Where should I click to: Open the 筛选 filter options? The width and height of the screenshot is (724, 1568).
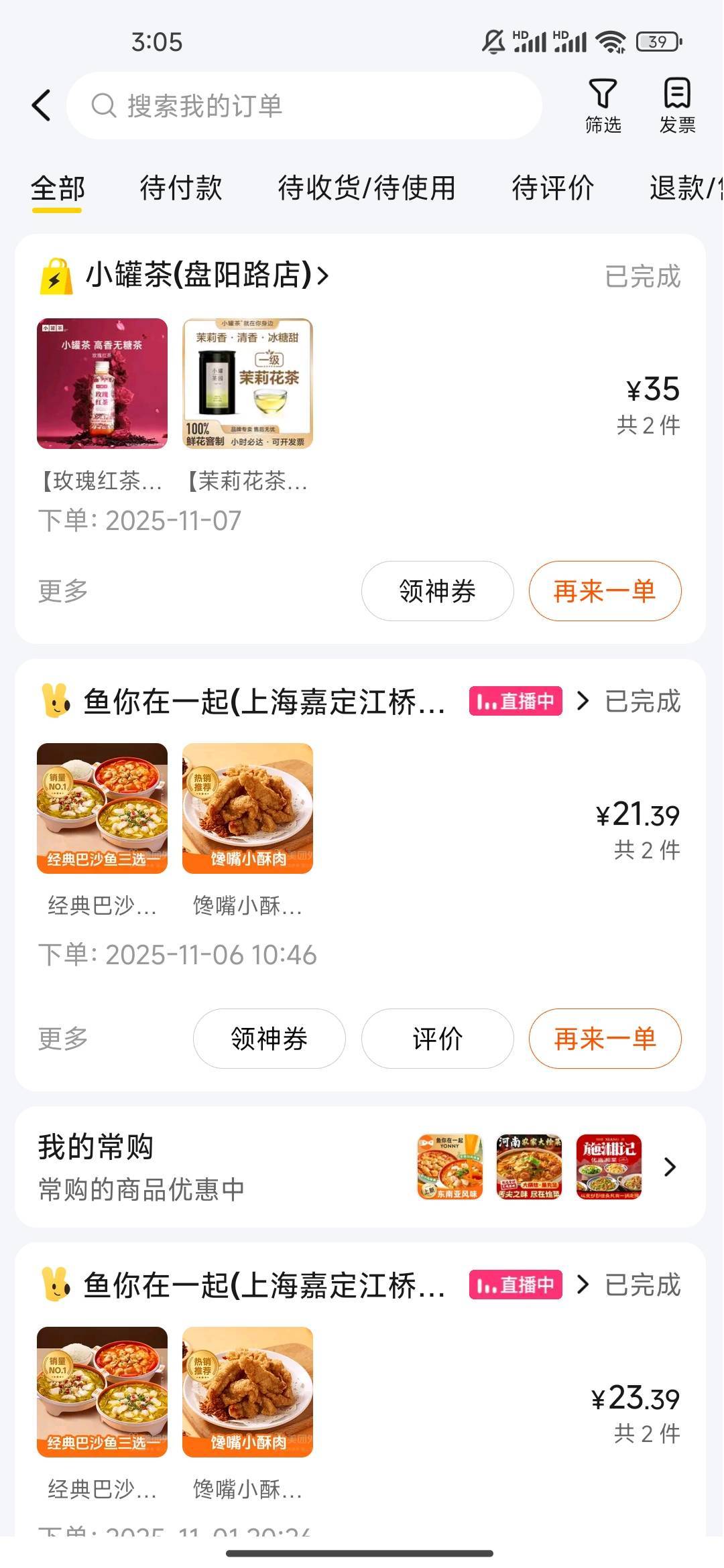[603, 106]
